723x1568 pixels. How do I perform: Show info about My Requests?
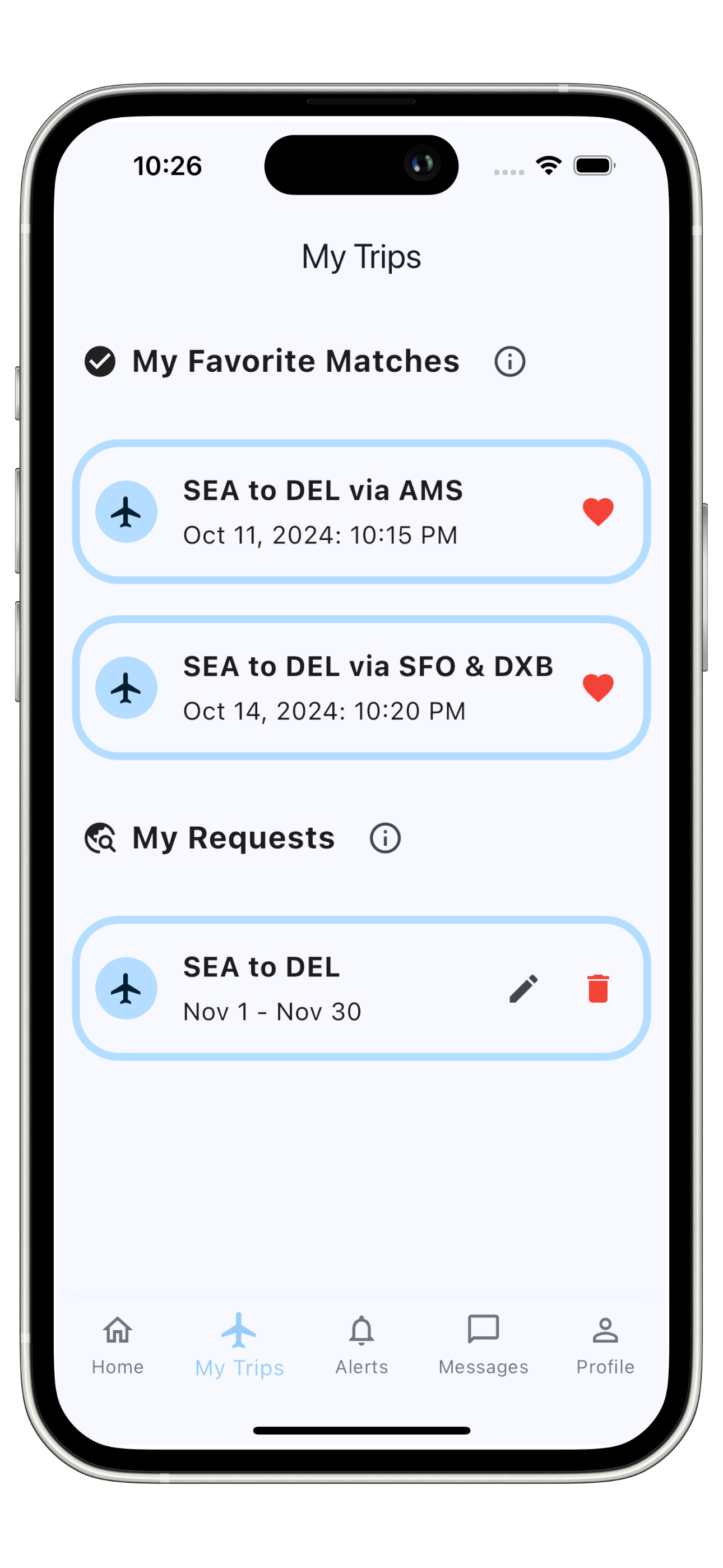[x=385, y=838]
